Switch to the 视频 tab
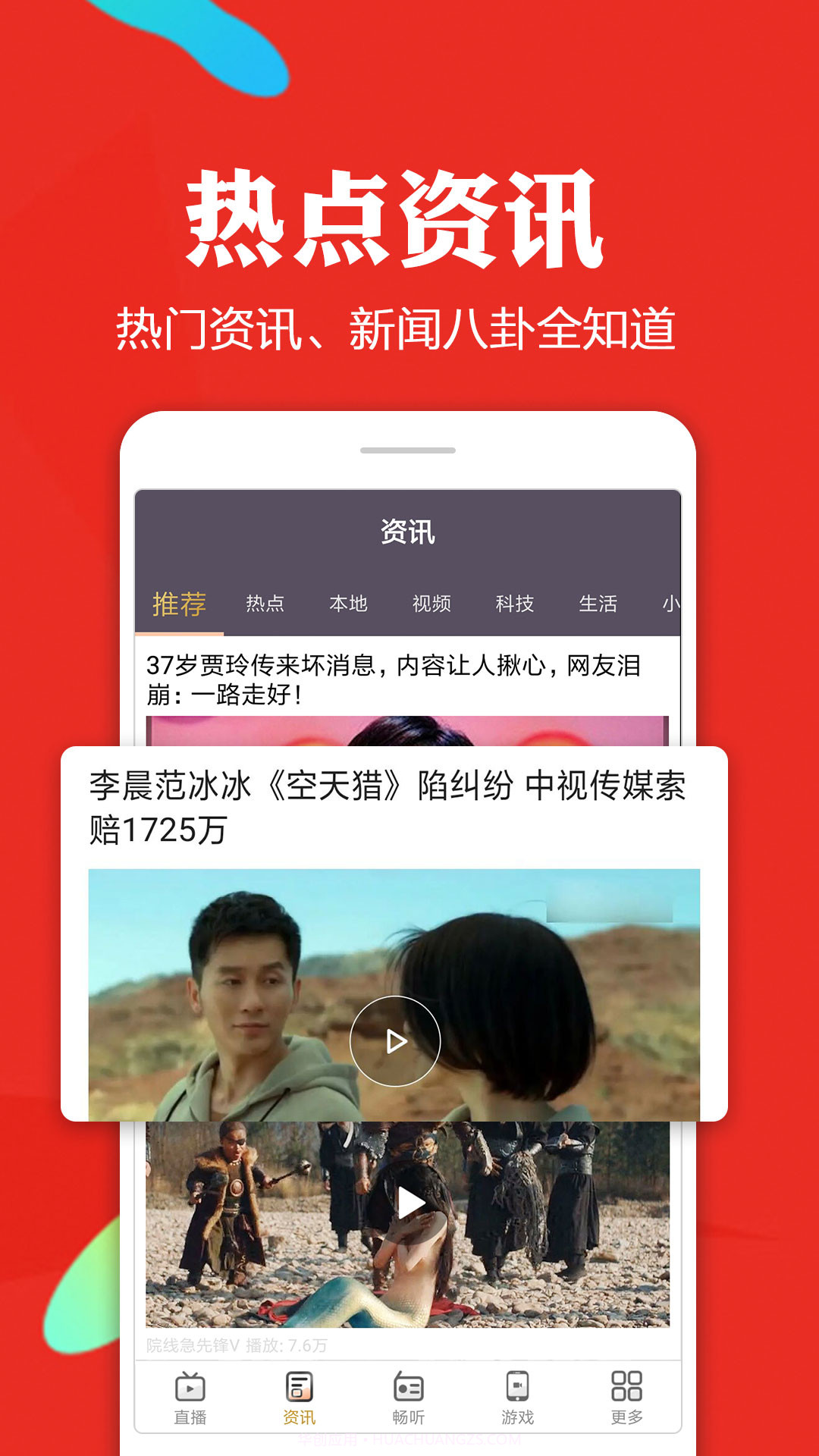This screenshot has width=819, height=1456. [x=430, y=603]
